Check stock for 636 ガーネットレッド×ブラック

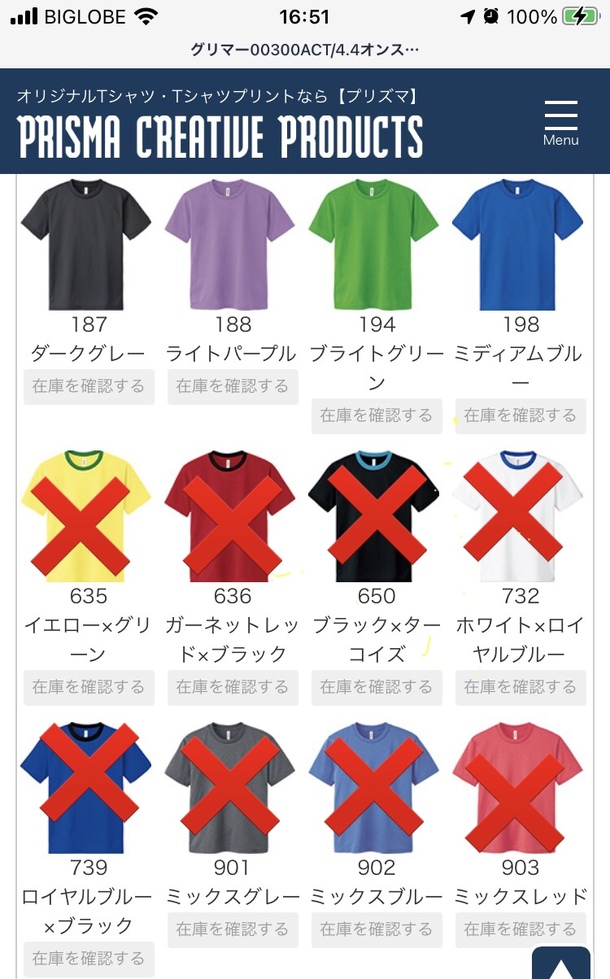pyautogui.click(x=233, y=687)
